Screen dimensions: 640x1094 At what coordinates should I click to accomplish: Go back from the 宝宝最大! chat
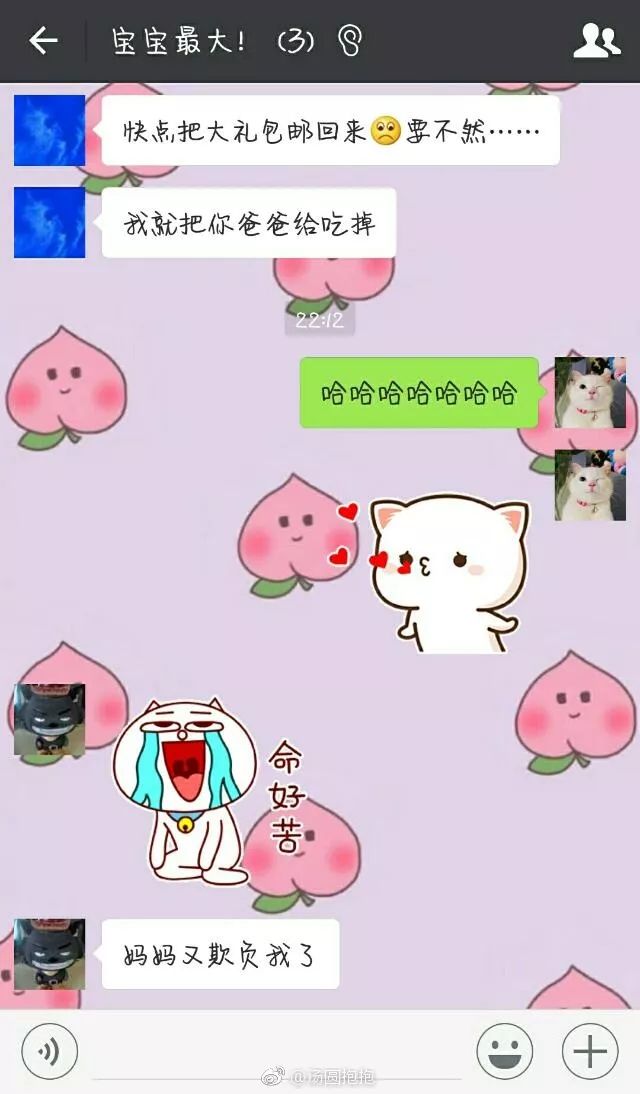tap(43, 41)
